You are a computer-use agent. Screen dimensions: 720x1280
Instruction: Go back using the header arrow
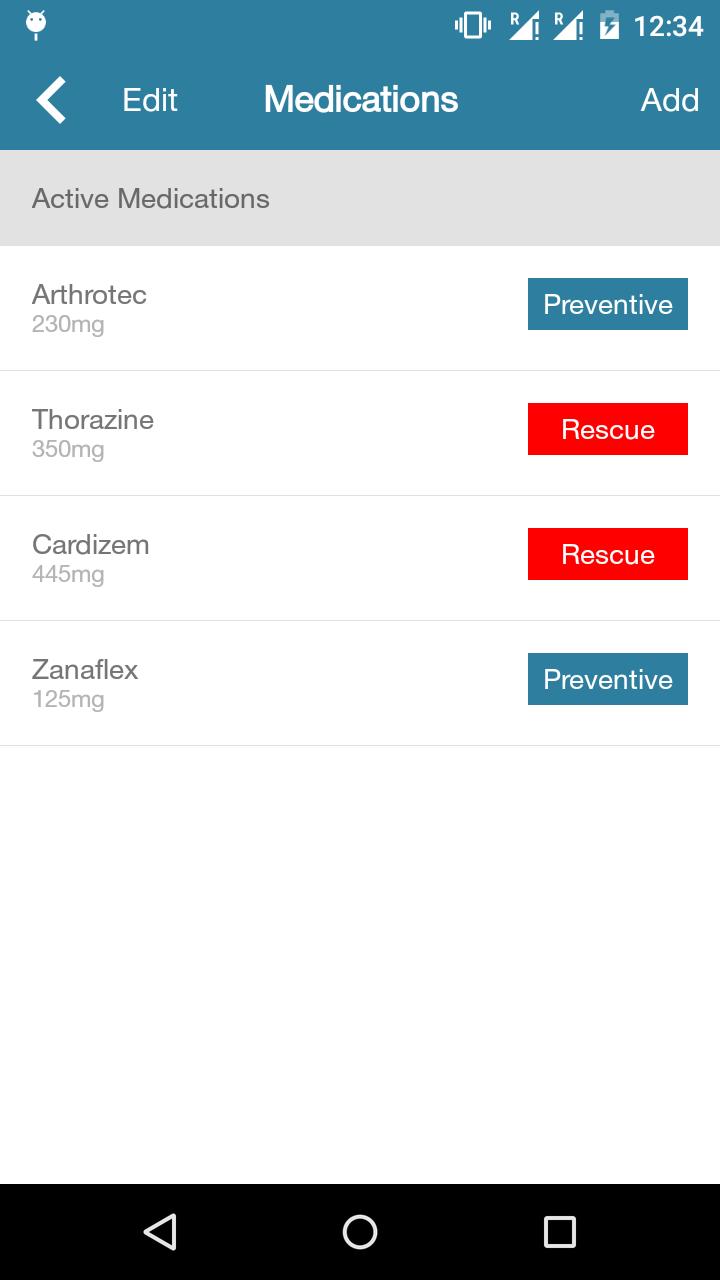51,100
